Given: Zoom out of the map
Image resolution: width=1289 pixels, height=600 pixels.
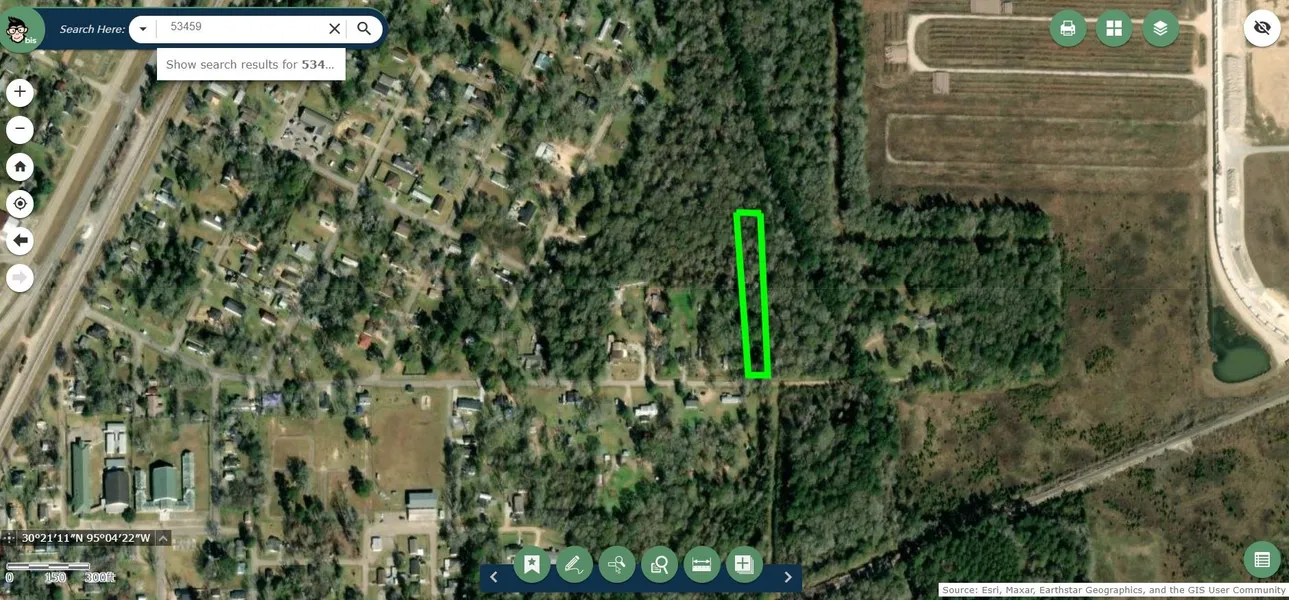Looking at the screenshot, I should [20, 129].
